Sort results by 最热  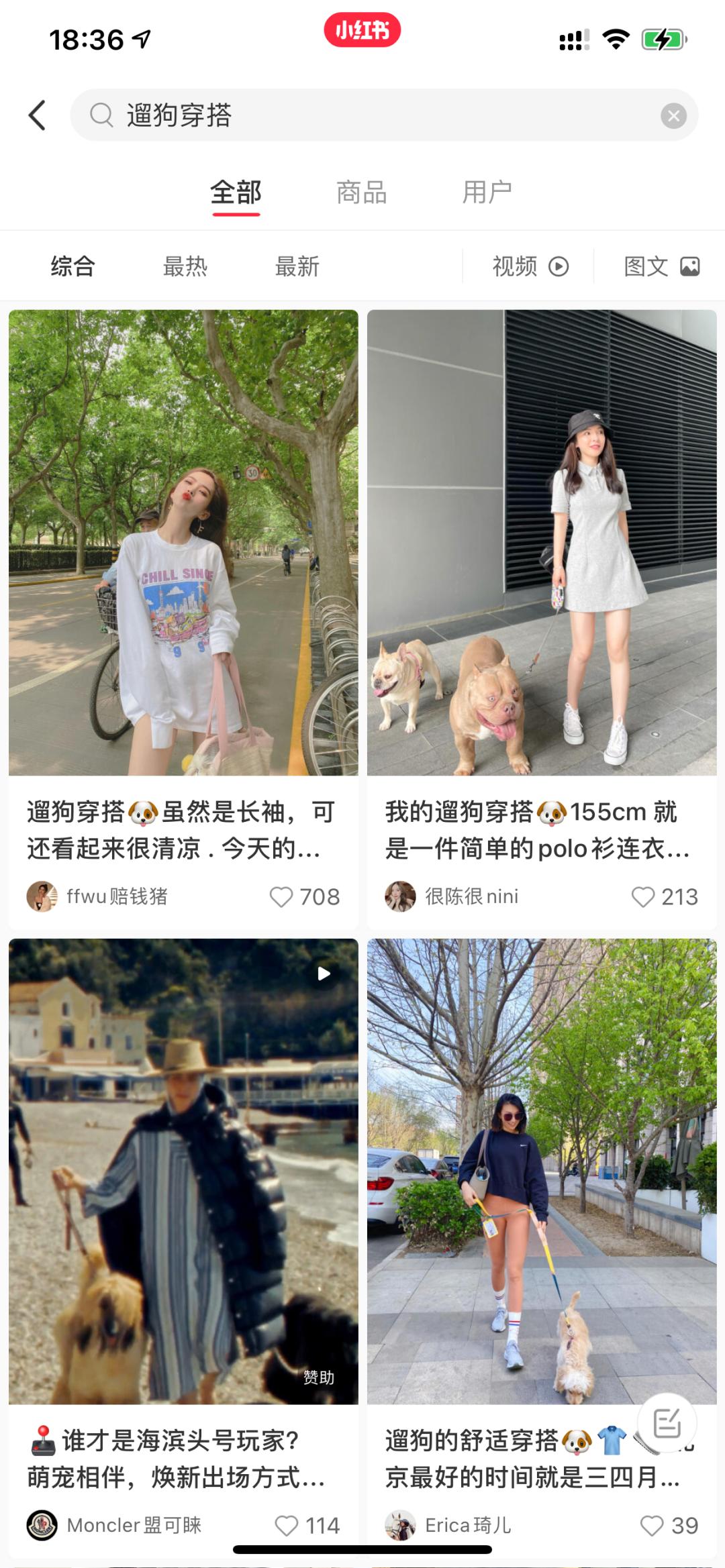(x=185, y=267)
